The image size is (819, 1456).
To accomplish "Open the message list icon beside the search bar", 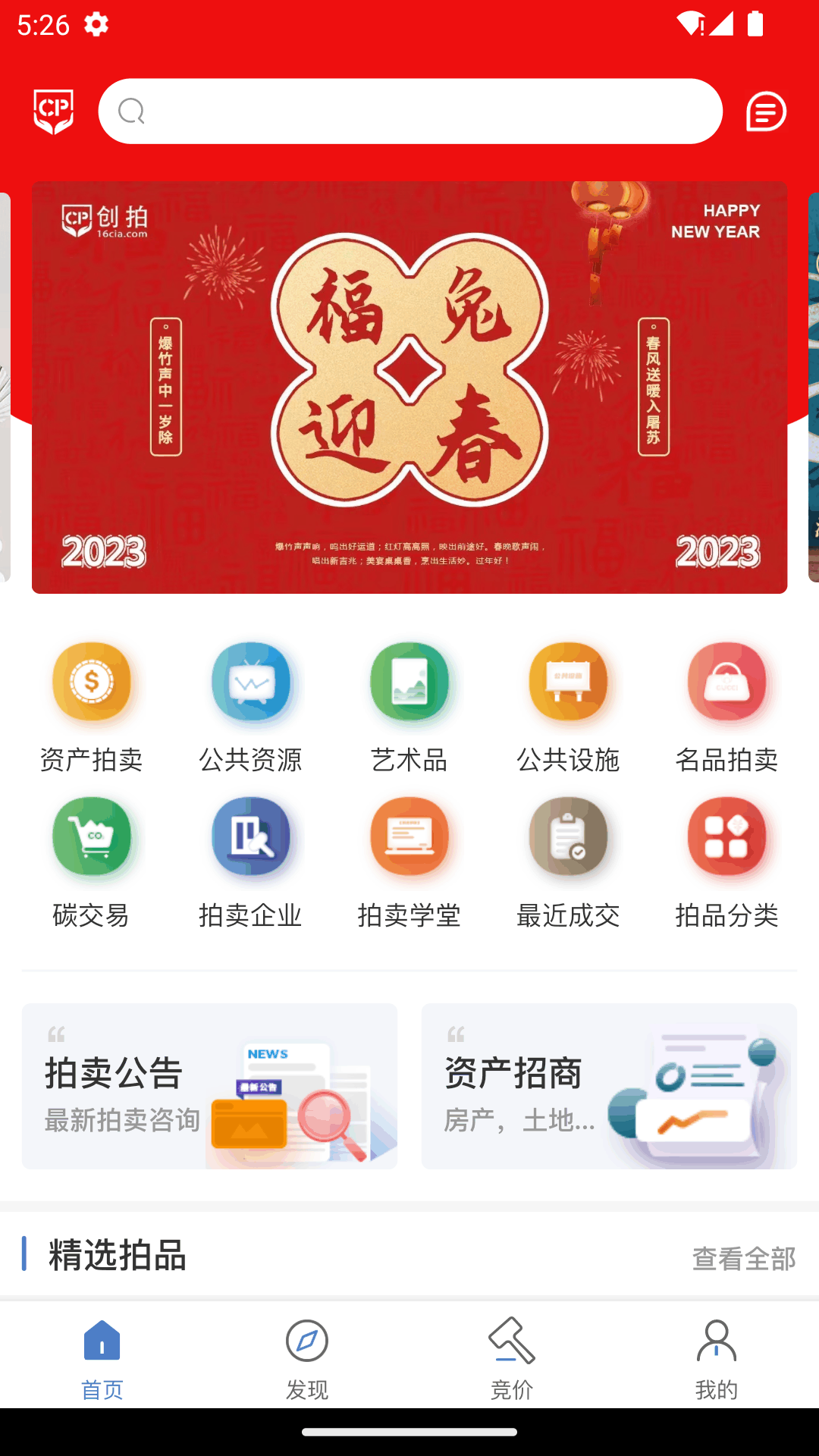I will (x=764, y=111).
